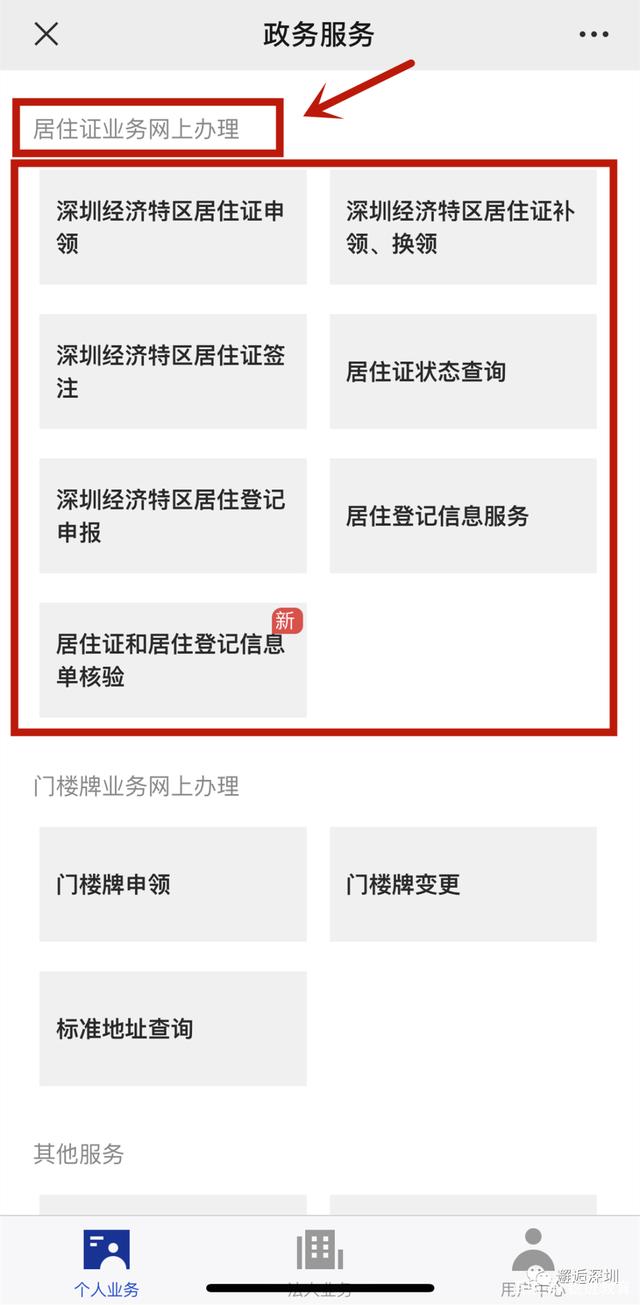The image size is (640, 1305).
Task: Open 门楼牌申领
Action: click(x=172, y=884)
